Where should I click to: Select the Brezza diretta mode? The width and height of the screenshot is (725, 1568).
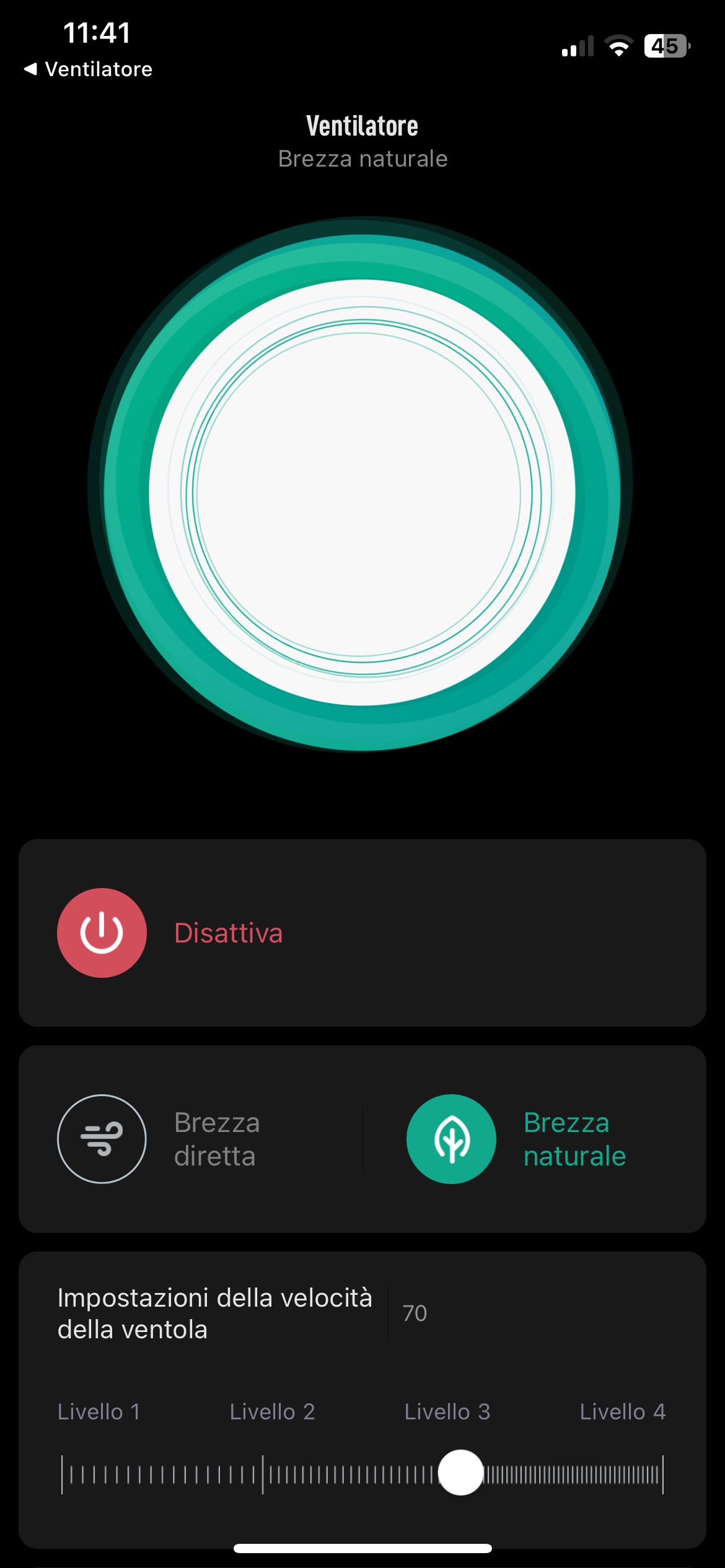click(x=102, y=1139)
